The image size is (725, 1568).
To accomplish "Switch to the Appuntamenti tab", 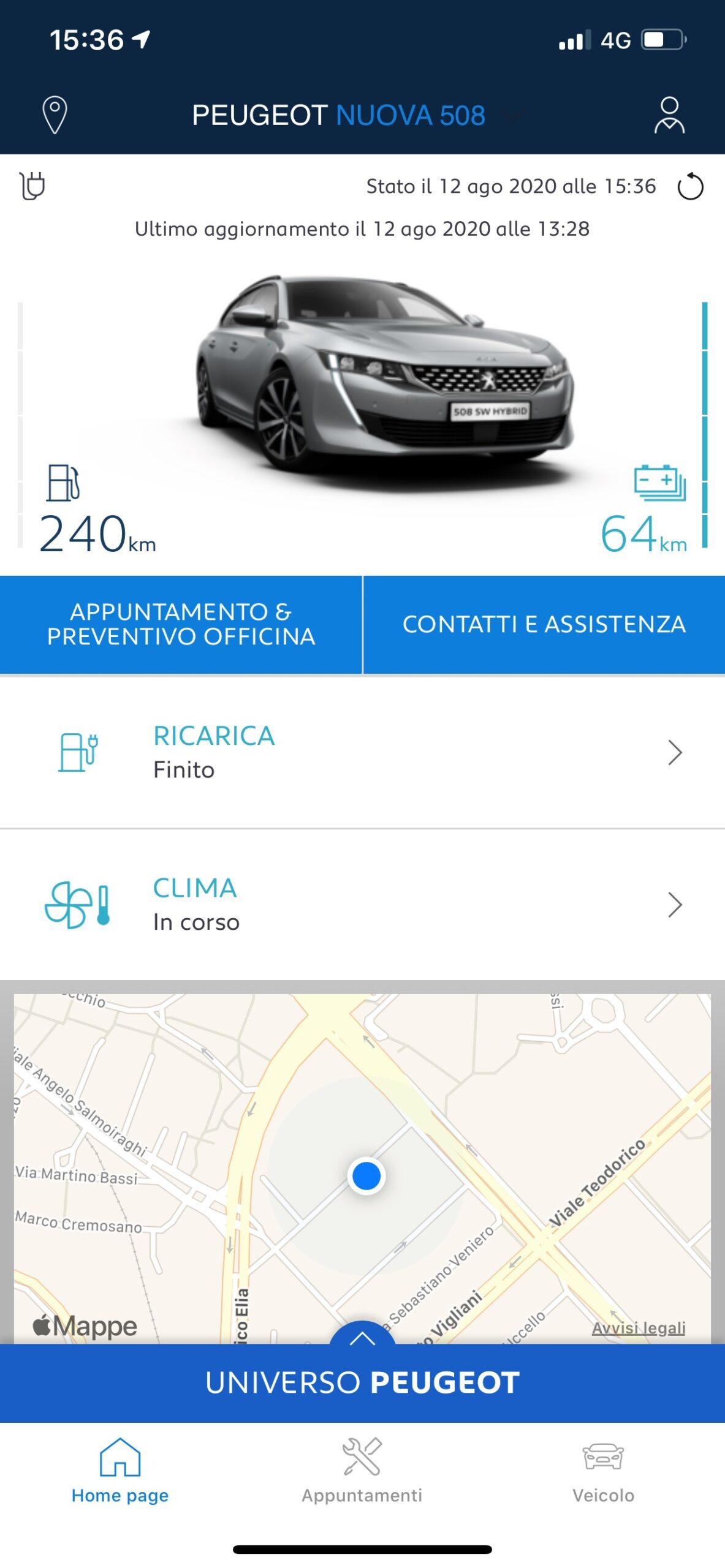I will pos(362,1470).
